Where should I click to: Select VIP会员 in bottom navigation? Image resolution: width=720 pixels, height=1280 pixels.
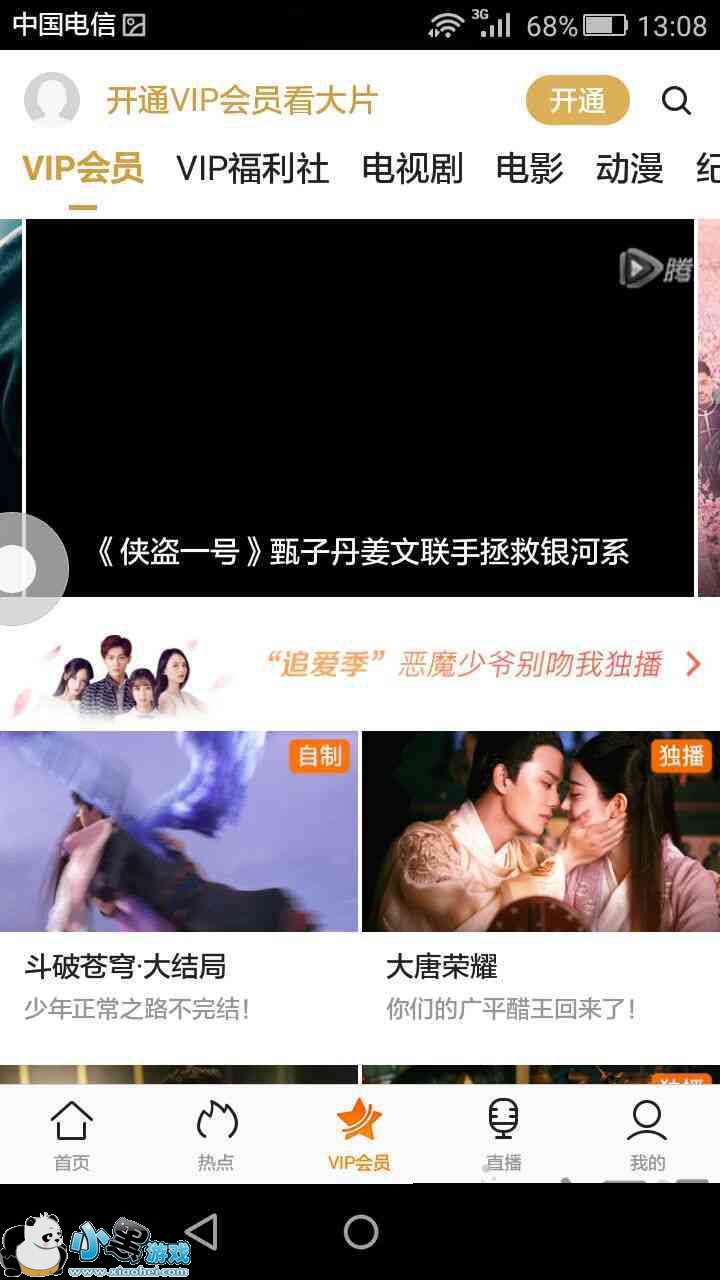click(x=359, y=1135)
